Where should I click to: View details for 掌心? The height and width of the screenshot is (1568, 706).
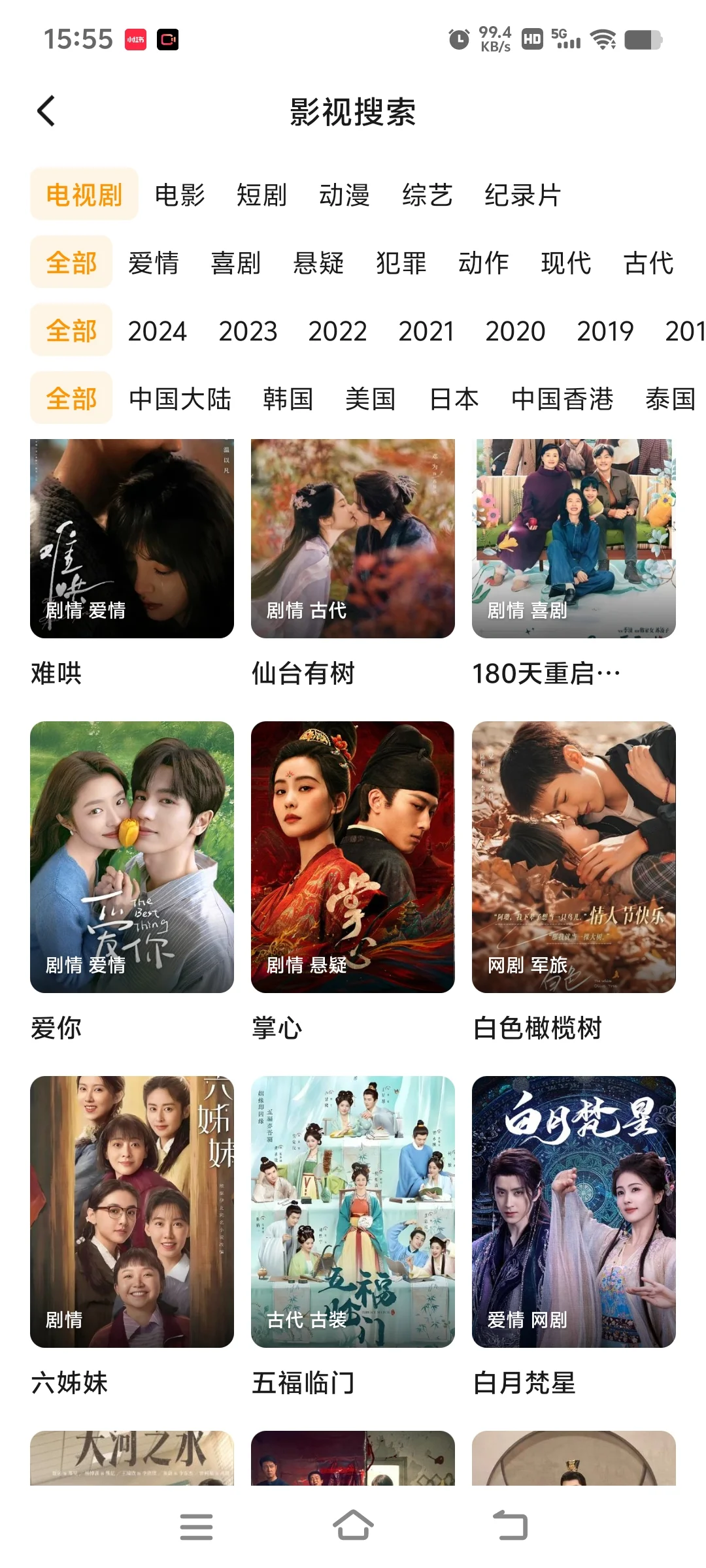[353, 857]
